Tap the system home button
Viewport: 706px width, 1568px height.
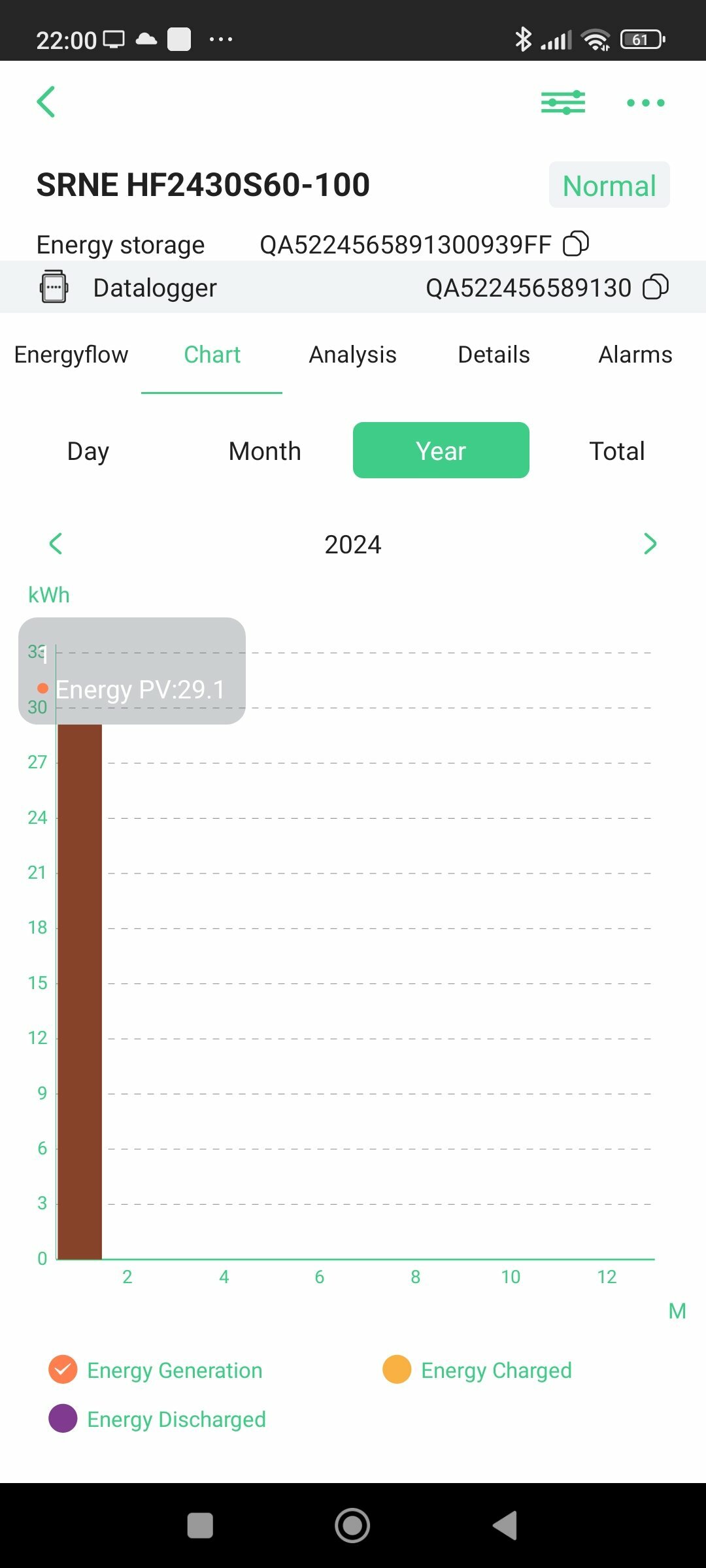(x=352, y=1526)
